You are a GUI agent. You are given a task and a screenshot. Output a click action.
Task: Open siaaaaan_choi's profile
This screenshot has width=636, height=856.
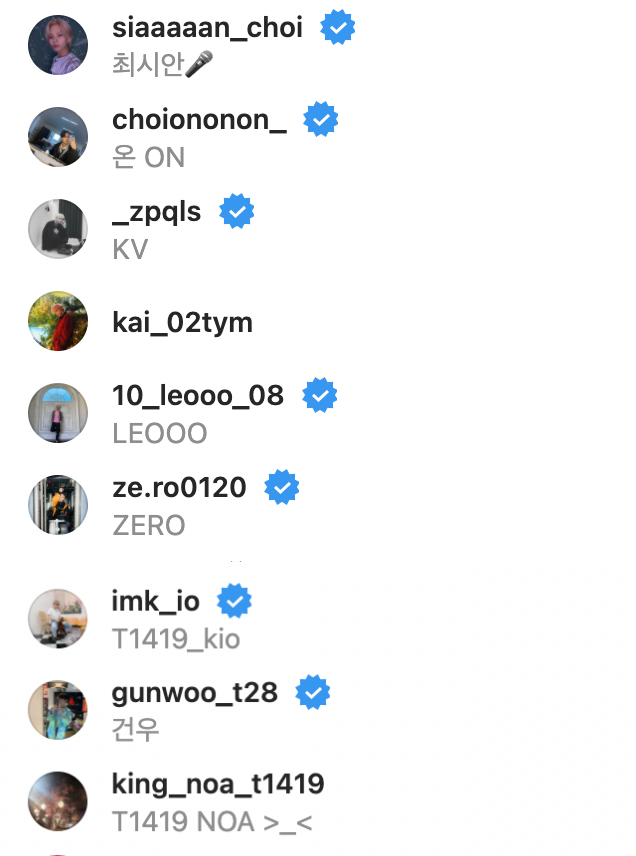click(207, 28)
